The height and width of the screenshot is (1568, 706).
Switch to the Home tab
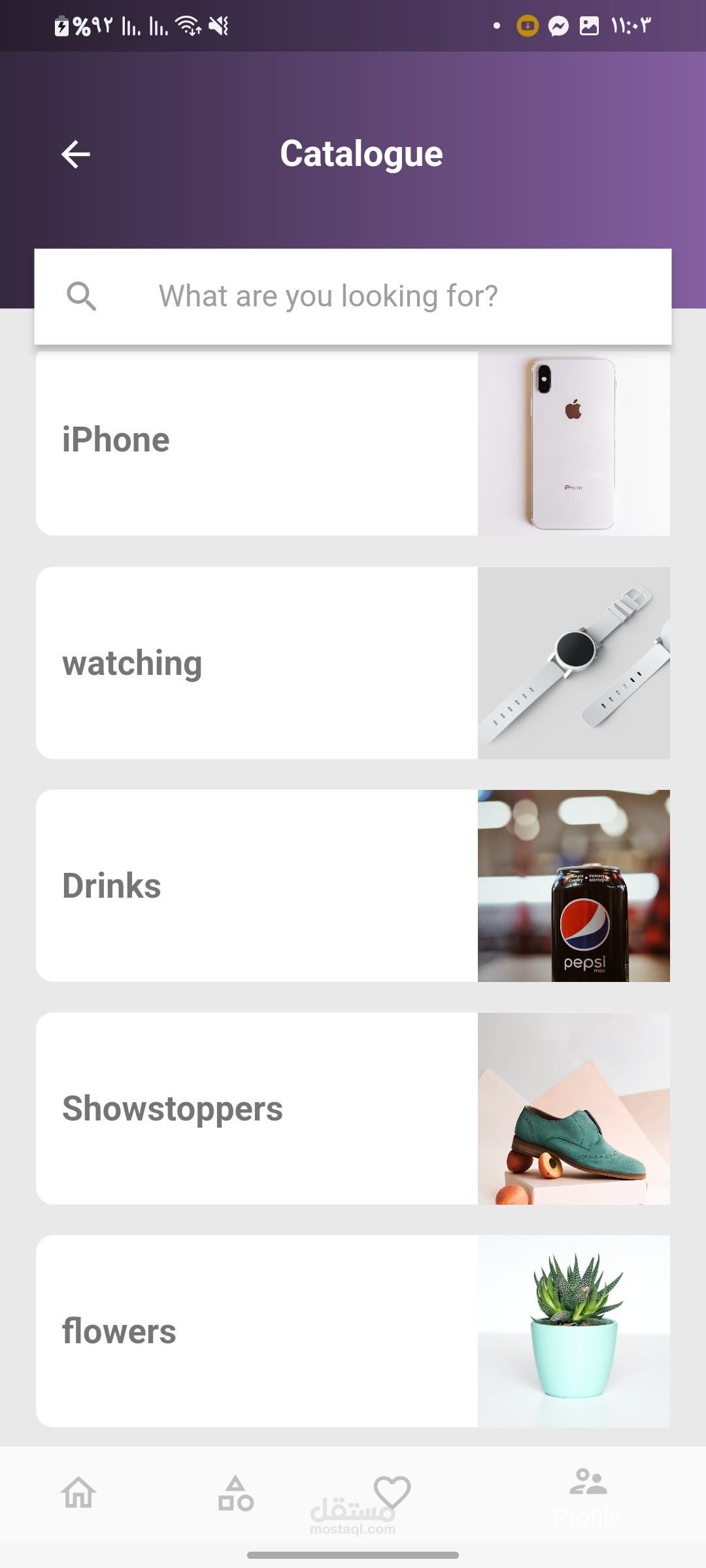[78, 1494]
